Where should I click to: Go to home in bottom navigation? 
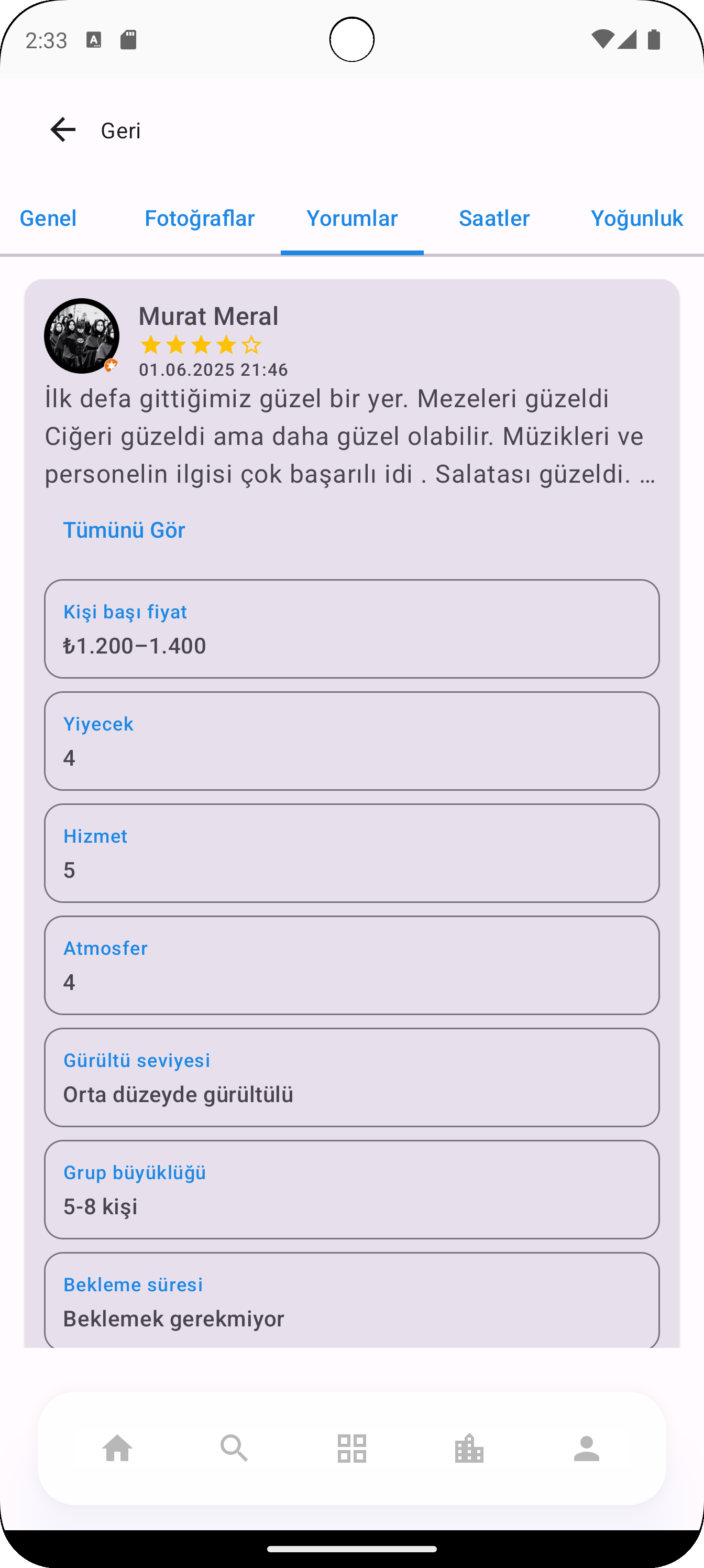click(117, 1448)
